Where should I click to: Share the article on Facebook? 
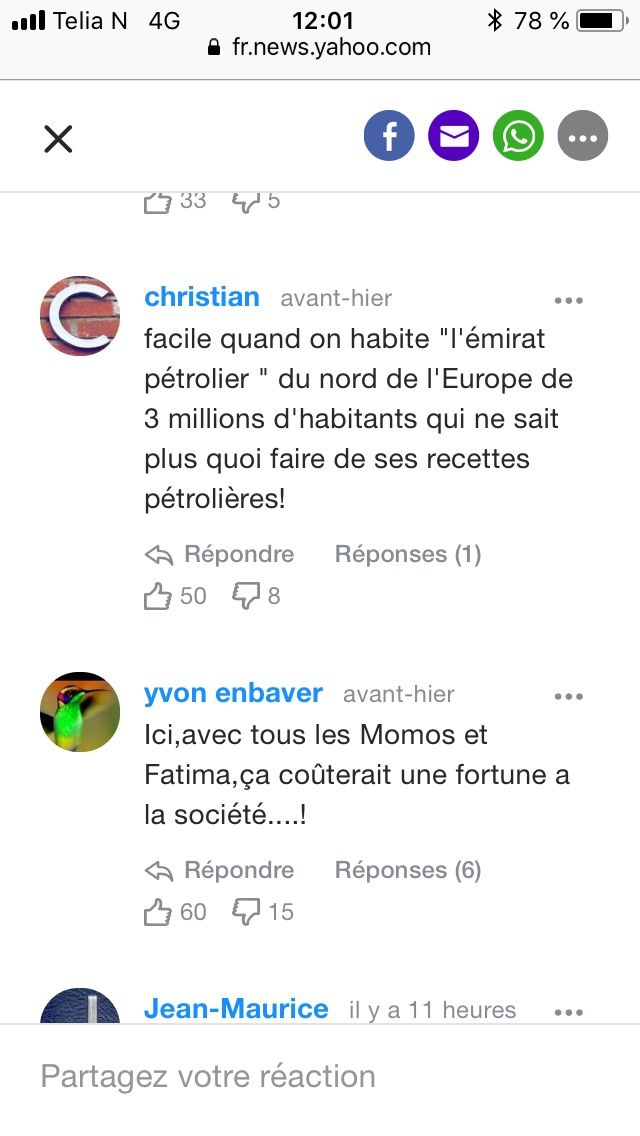(389, 136)
